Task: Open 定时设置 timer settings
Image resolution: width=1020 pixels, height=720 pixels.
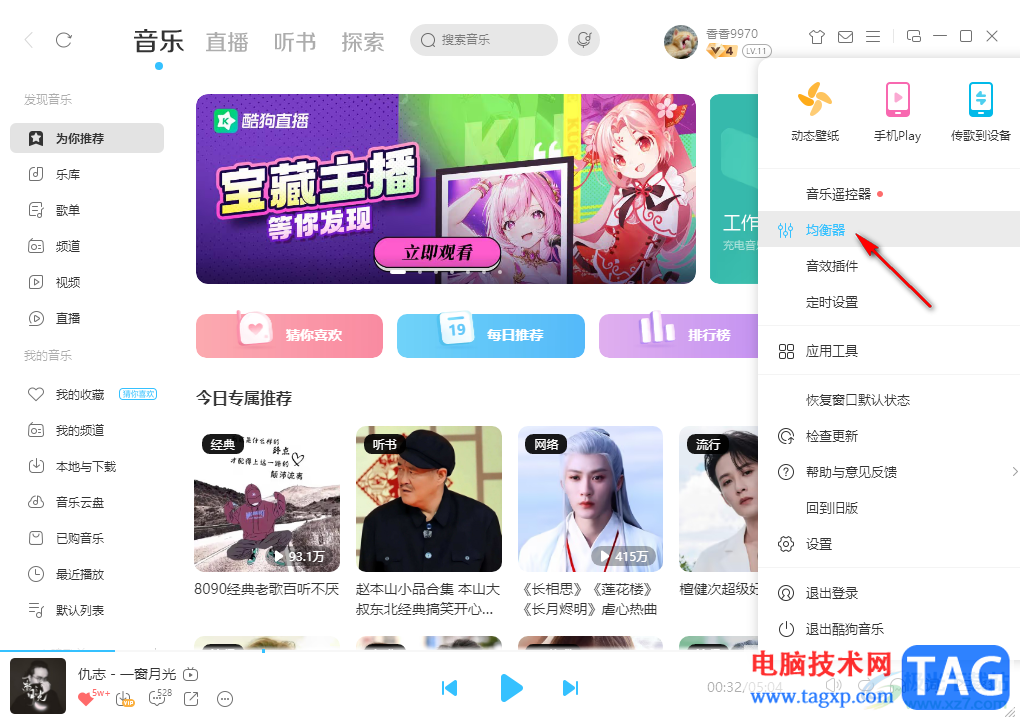Action: click(832, 302)
